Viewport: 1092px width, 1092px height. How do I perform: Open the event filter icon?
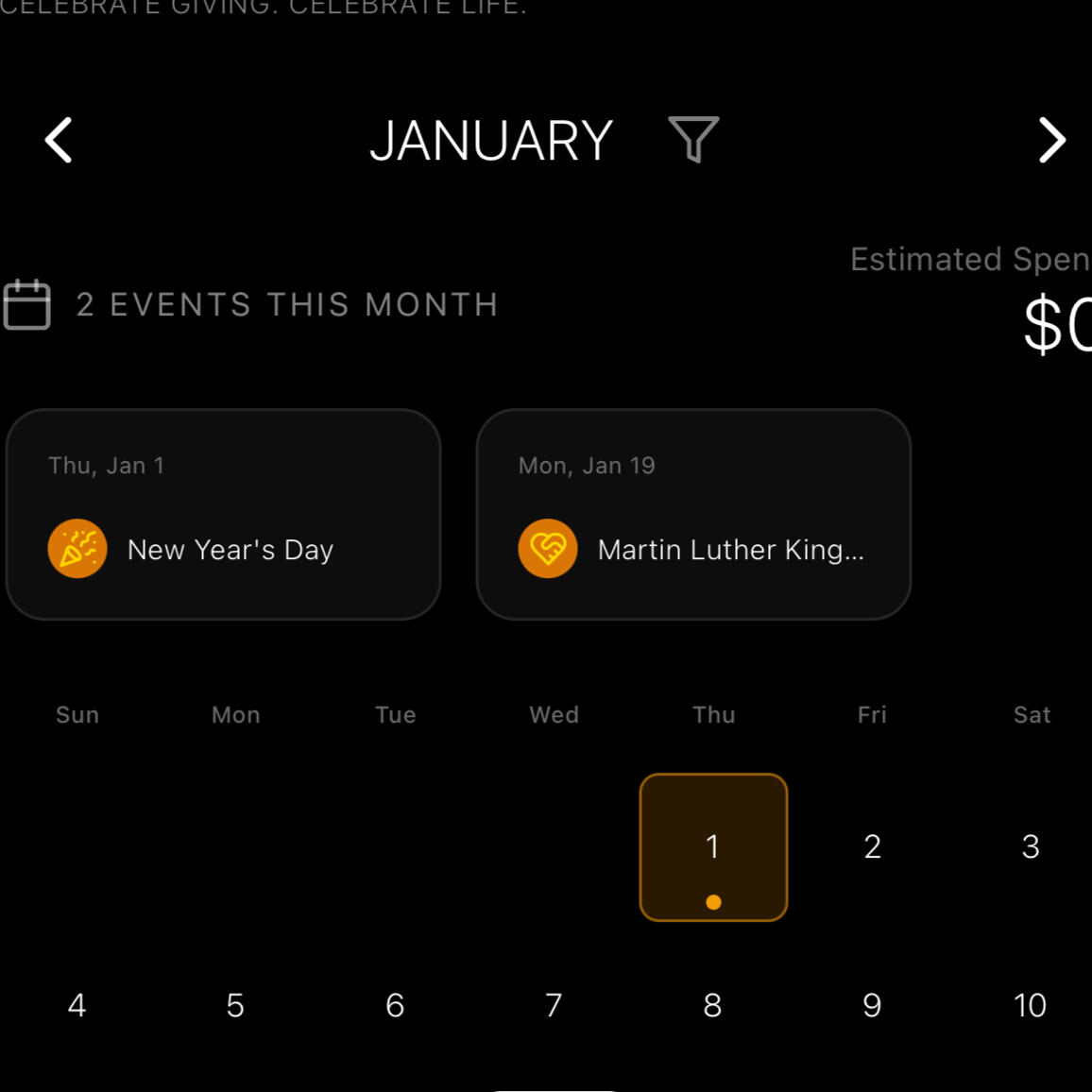(693, 140)
